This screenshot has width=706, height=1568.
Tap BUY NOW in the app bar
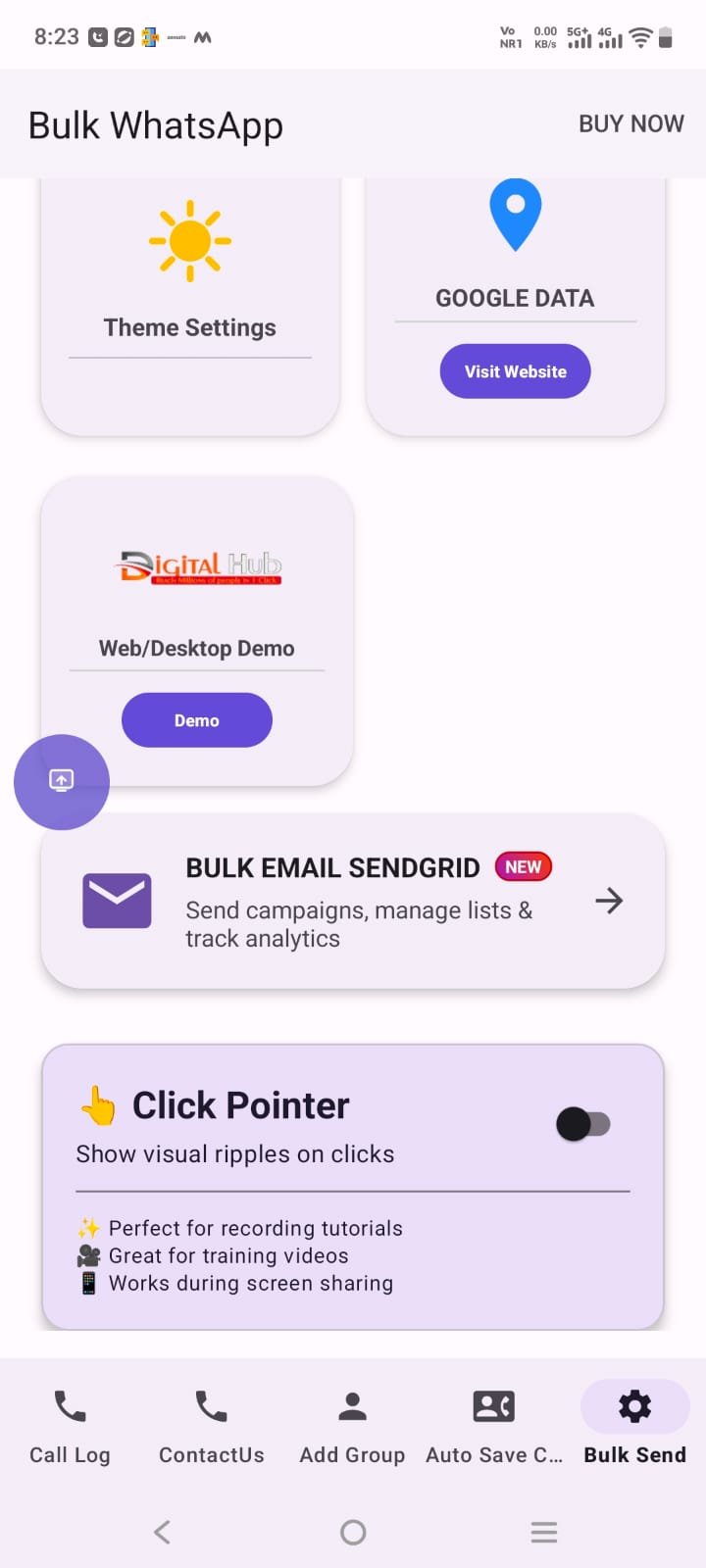click(x=630, y=123)
